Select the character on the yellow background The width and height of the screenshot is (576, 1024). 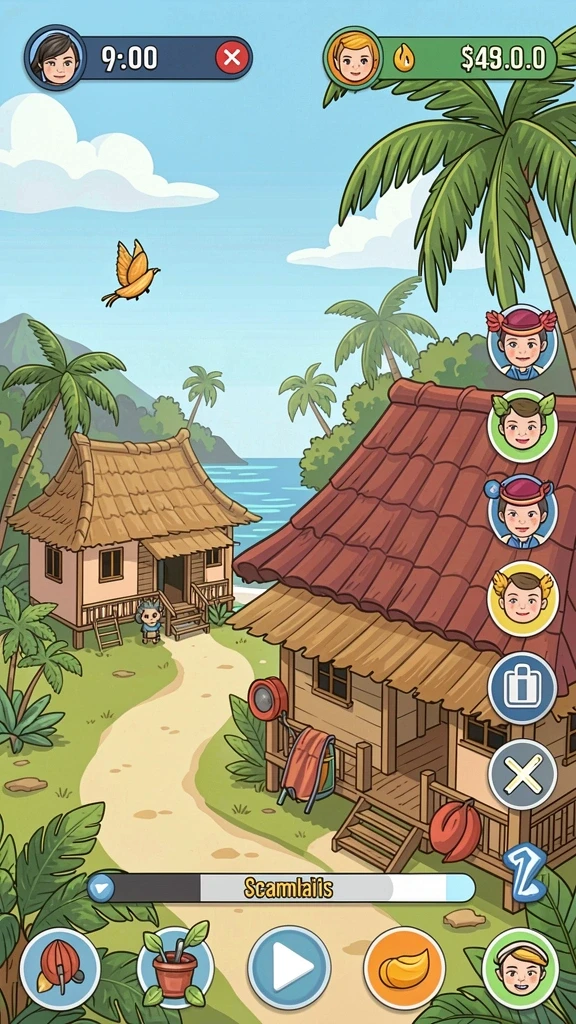(522, 598)
